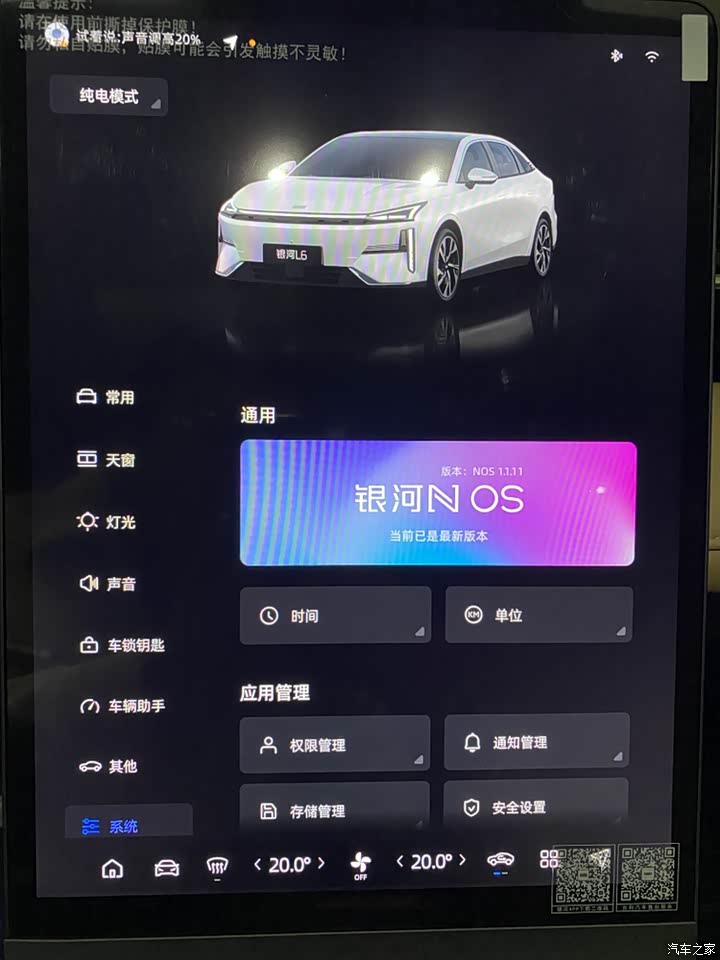The height and width of the screenshot is (960, 720).
Task: Turn on the fan showing OFF
Action: (360, 862)
